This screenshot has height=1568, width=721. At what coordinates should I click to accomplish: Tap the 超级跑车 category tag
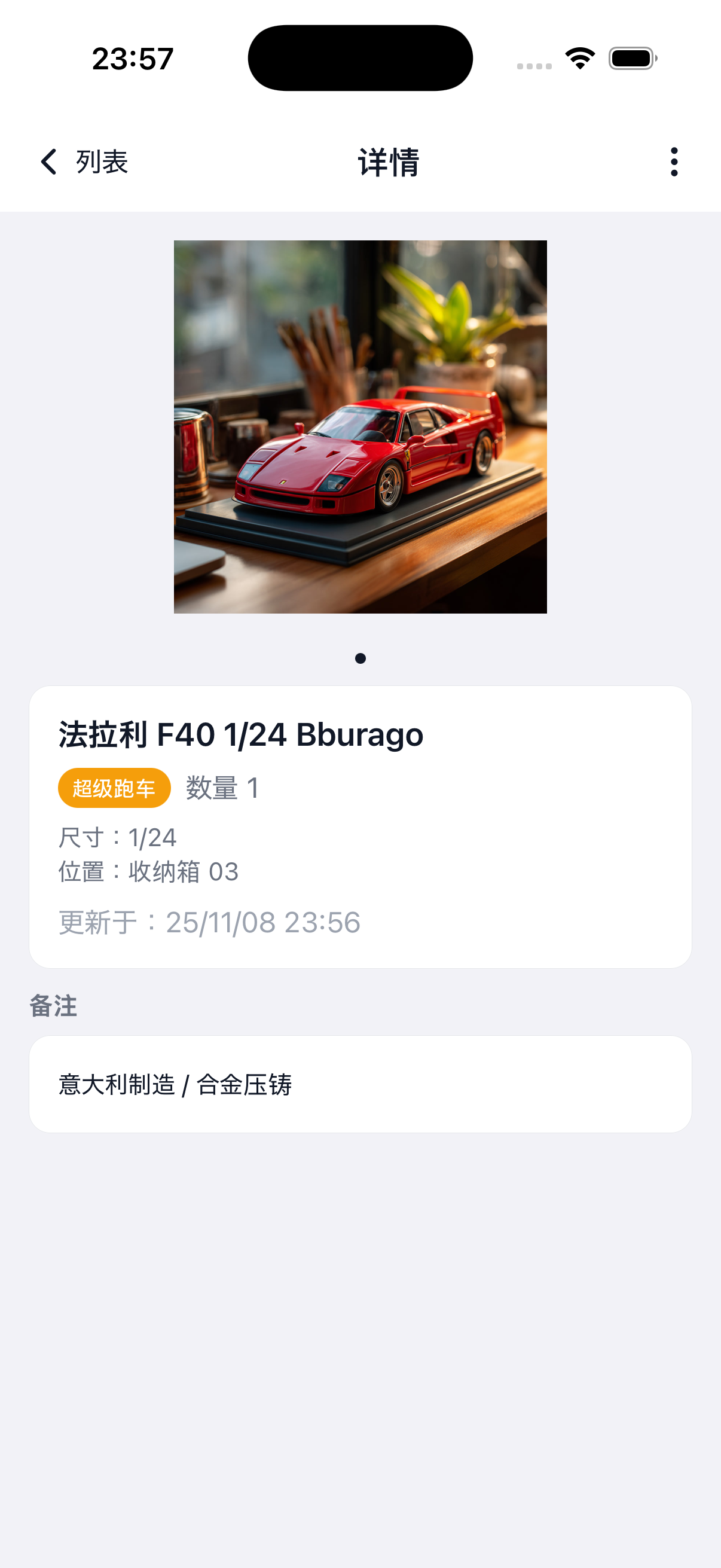coord(114,786)
